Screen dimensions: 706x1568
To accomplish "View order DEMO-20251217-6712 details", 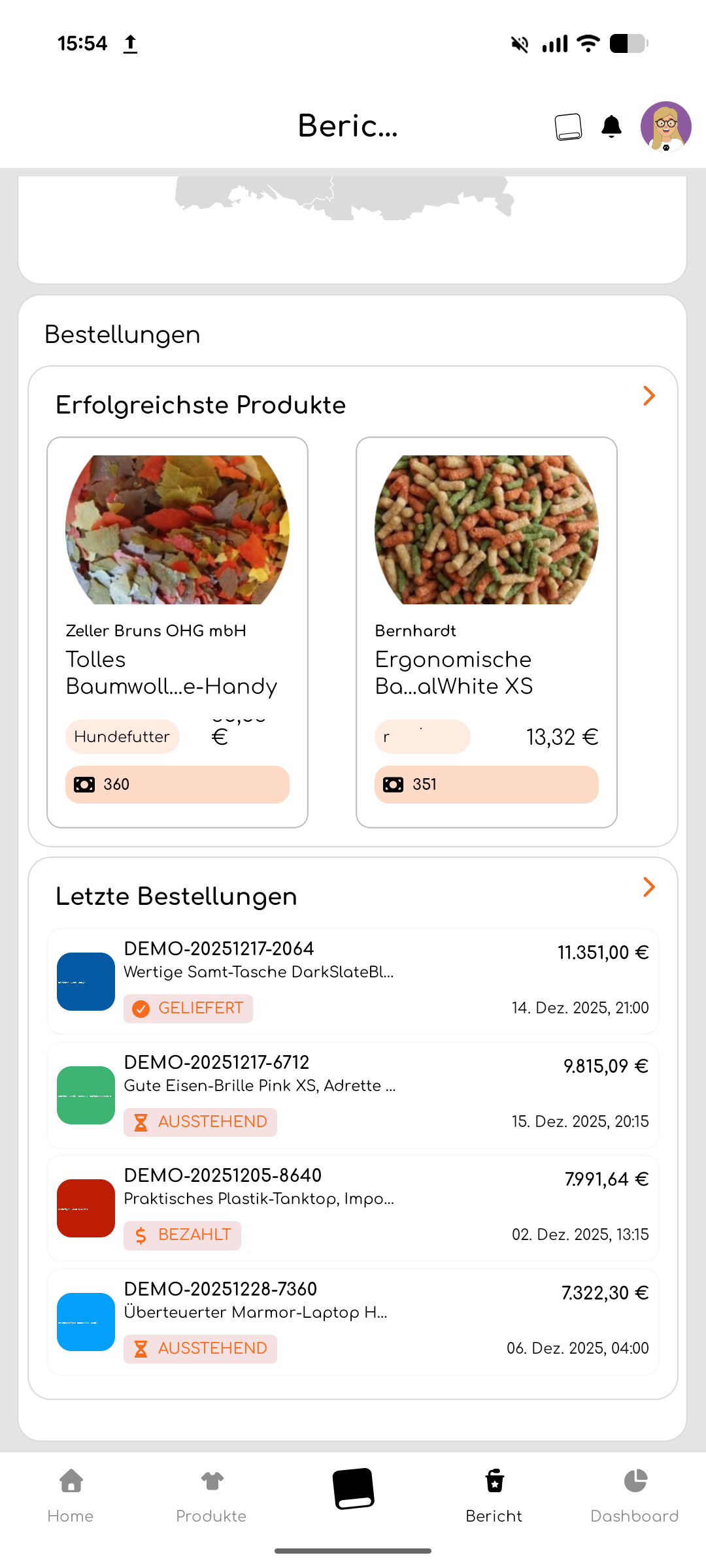I will pyautogui.click(x=353, y=1095).
